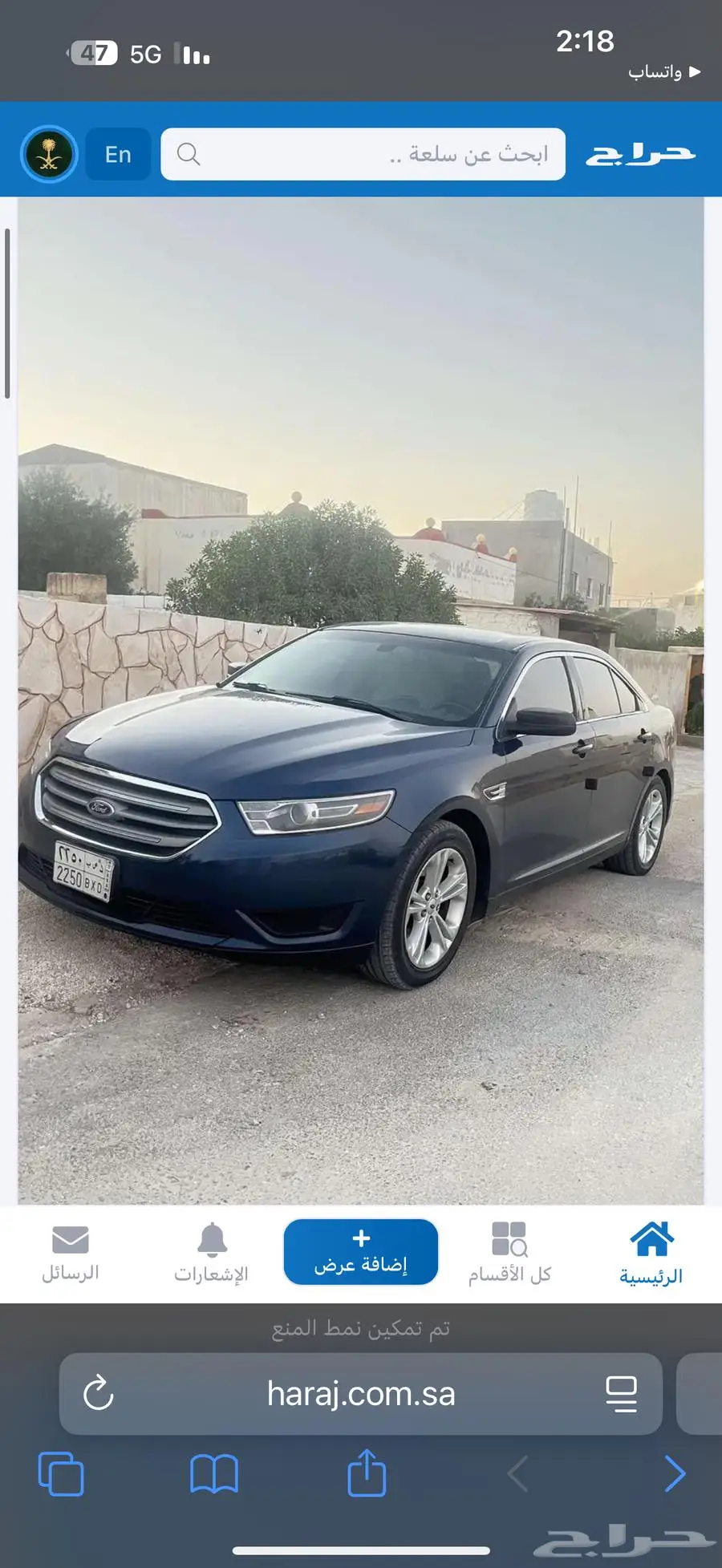This screenshot has height=1568, width=722.
Task: Open the الإشعارات notifications tab
Action: (x=211, y=1254)
